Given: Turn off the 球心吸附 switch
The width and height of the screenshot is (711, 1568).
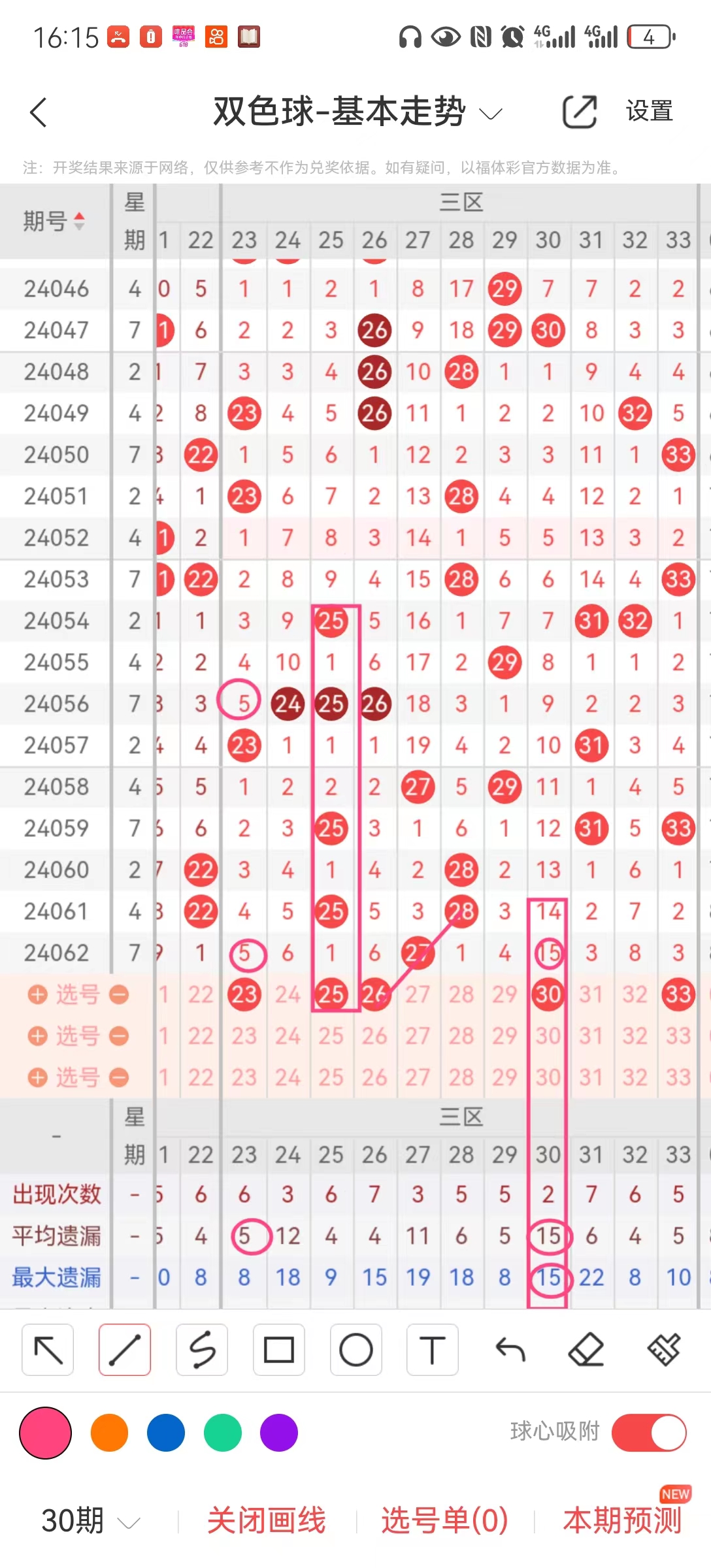Looking at the screenshot, I should [649, 1433].
